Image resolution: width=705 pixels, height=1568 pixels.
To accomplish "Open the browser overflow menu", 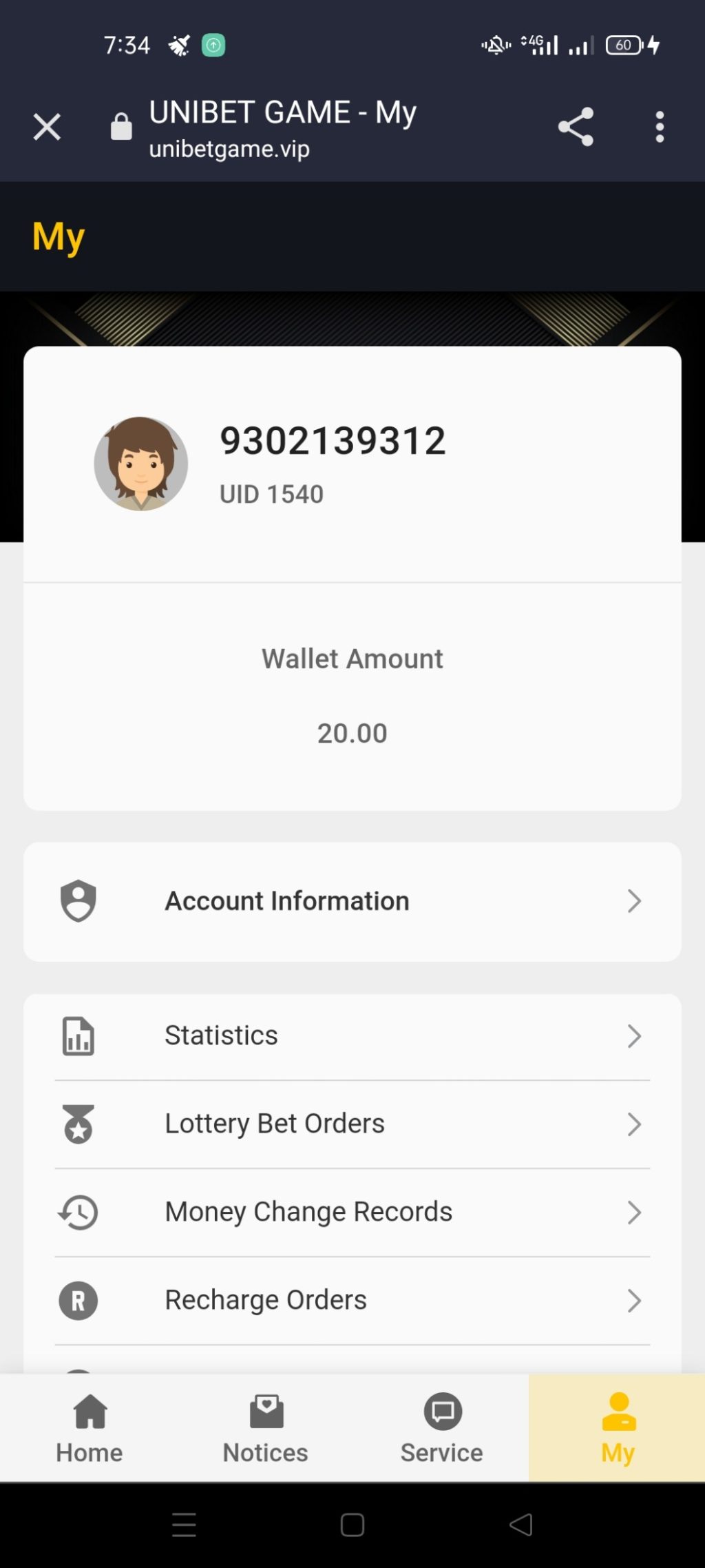I will pos(660,127).
